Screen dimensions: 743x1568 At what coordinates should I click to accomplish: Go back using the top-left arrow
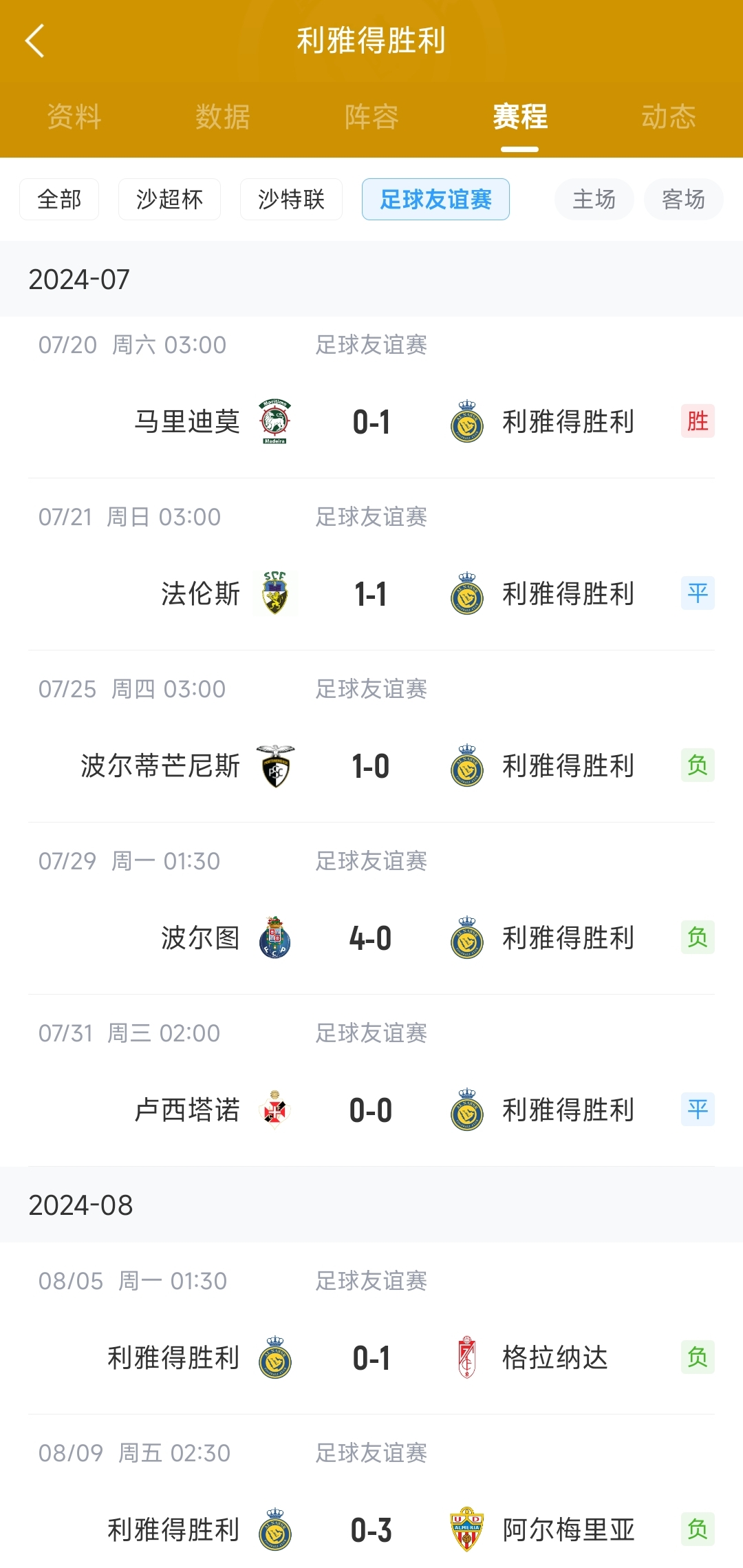(x=34, y=41)
